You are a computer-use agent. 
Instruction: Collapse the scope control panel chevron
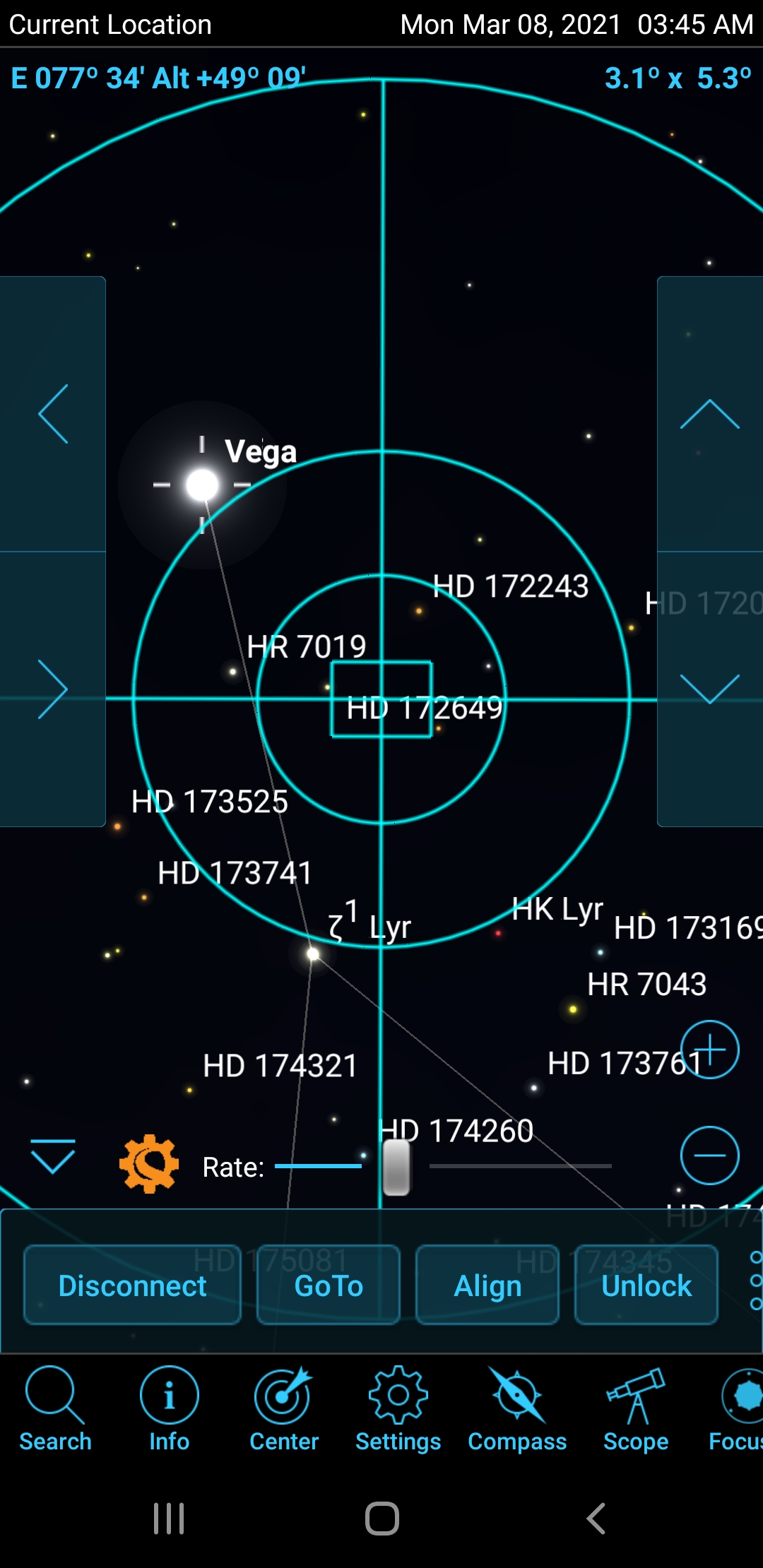pyautogui.click(x=53, y=1156)
